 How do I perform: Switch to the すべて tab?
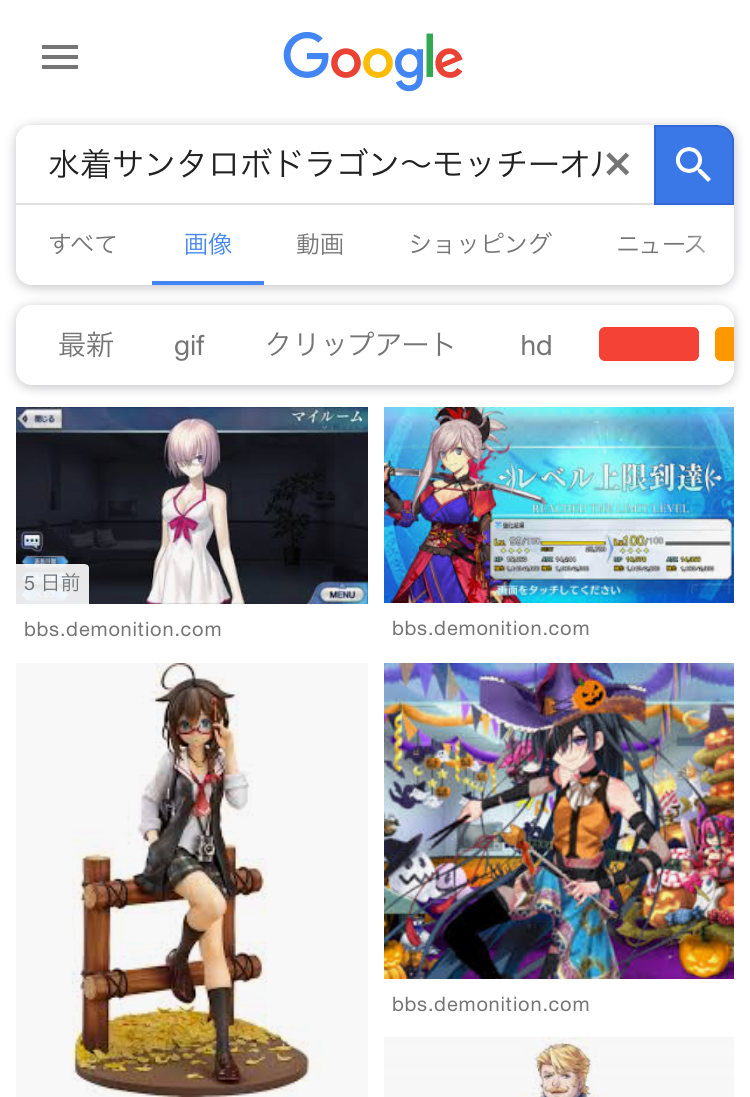[x=83, y=244]
